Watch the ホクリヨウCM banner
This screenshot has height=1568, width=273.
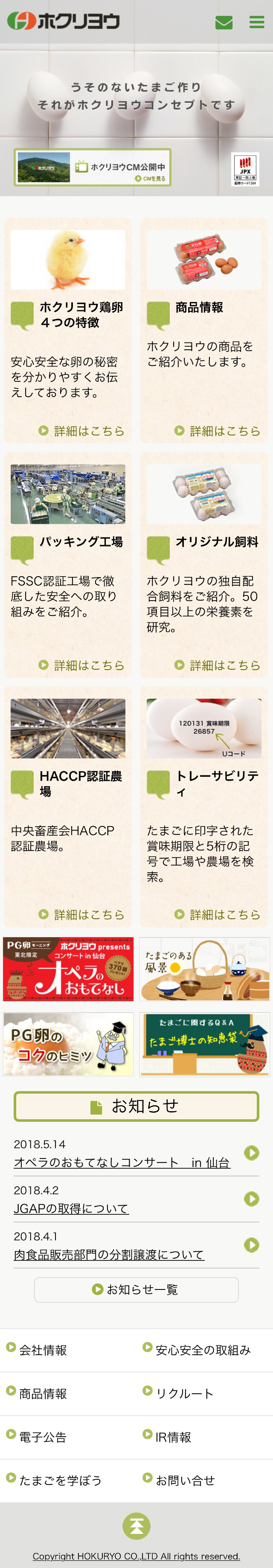93,167
